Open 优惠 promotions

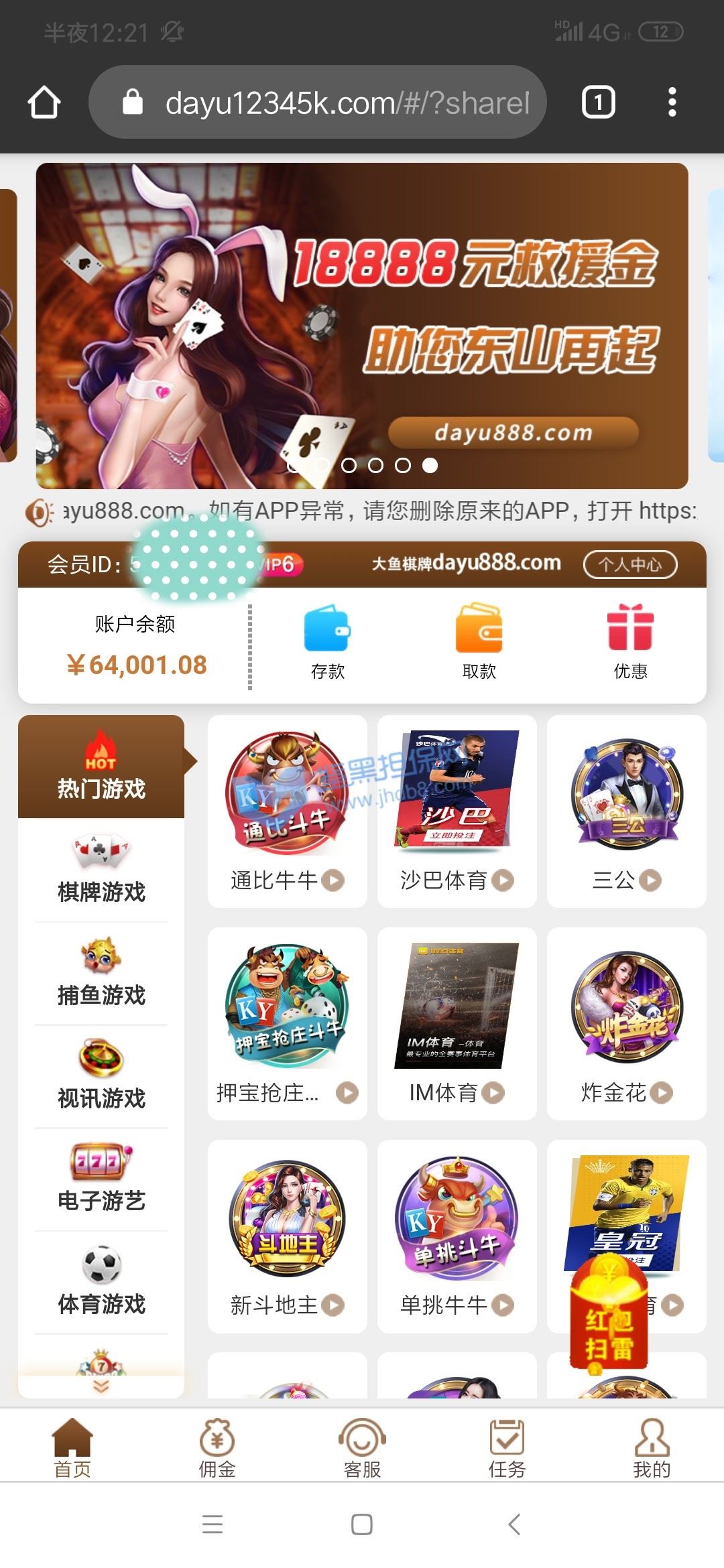point(630,641)
